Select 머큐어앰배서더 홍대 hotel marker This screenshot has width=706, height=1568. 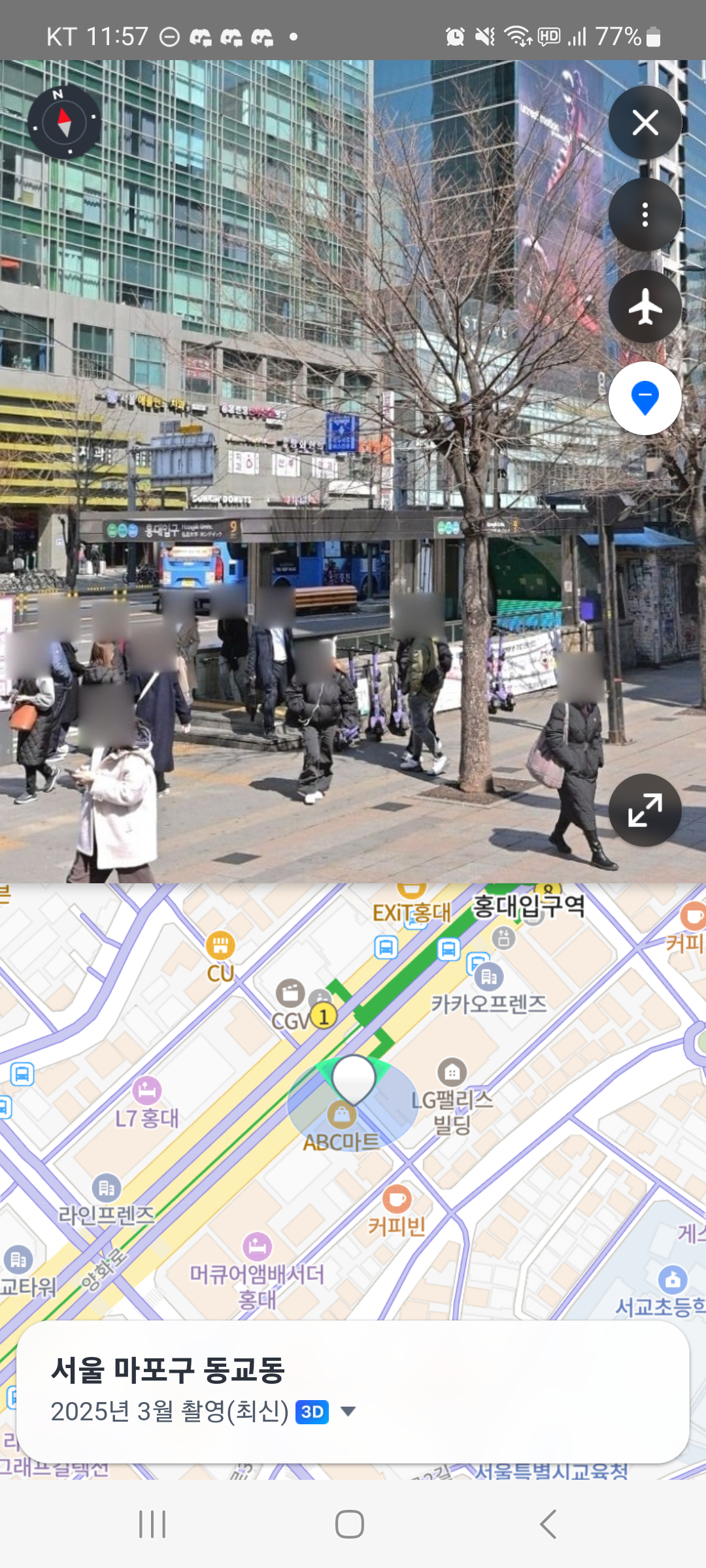click(x=257, y=1247)
